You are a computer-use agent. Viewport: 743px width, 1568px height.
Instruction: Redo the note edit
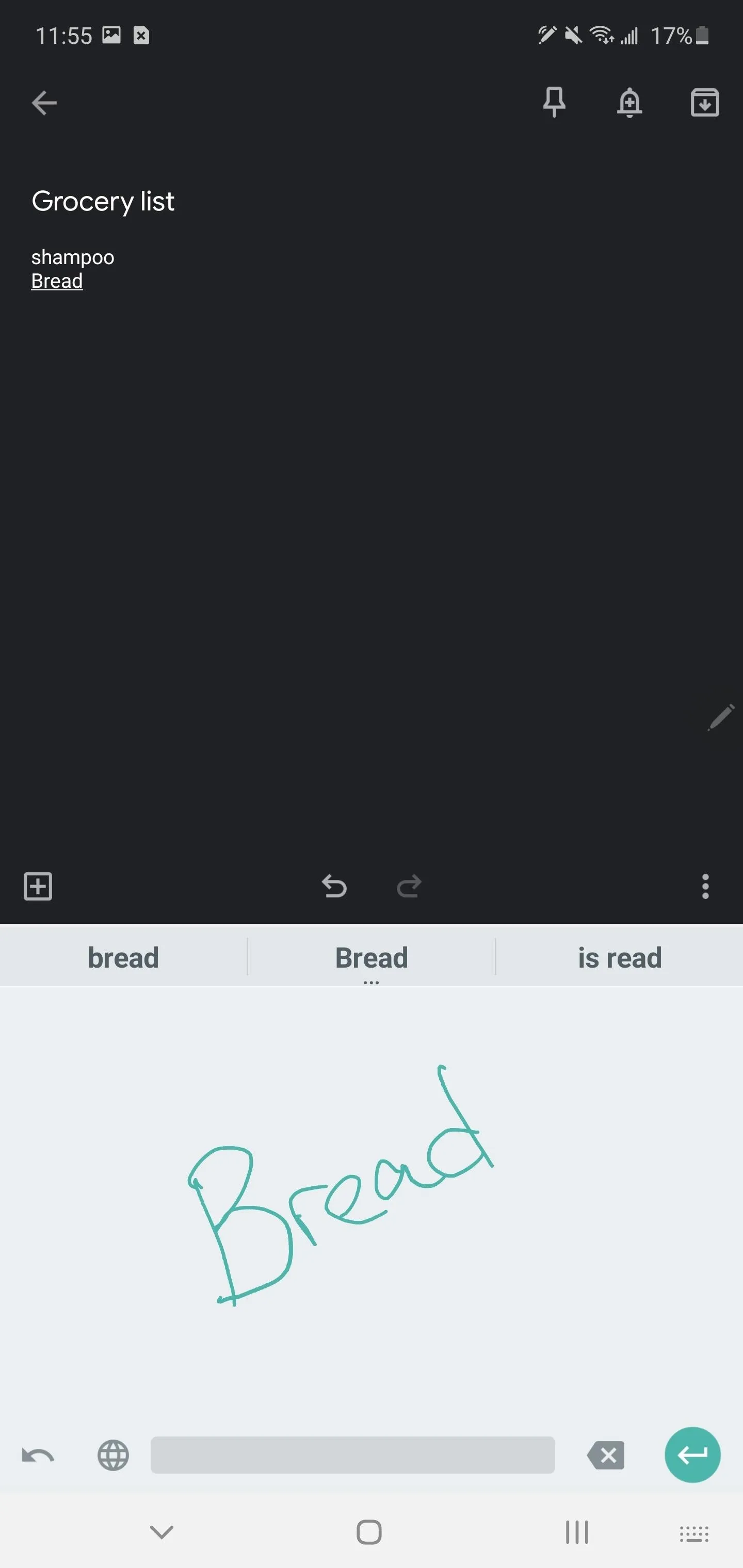tap(409, 886)
